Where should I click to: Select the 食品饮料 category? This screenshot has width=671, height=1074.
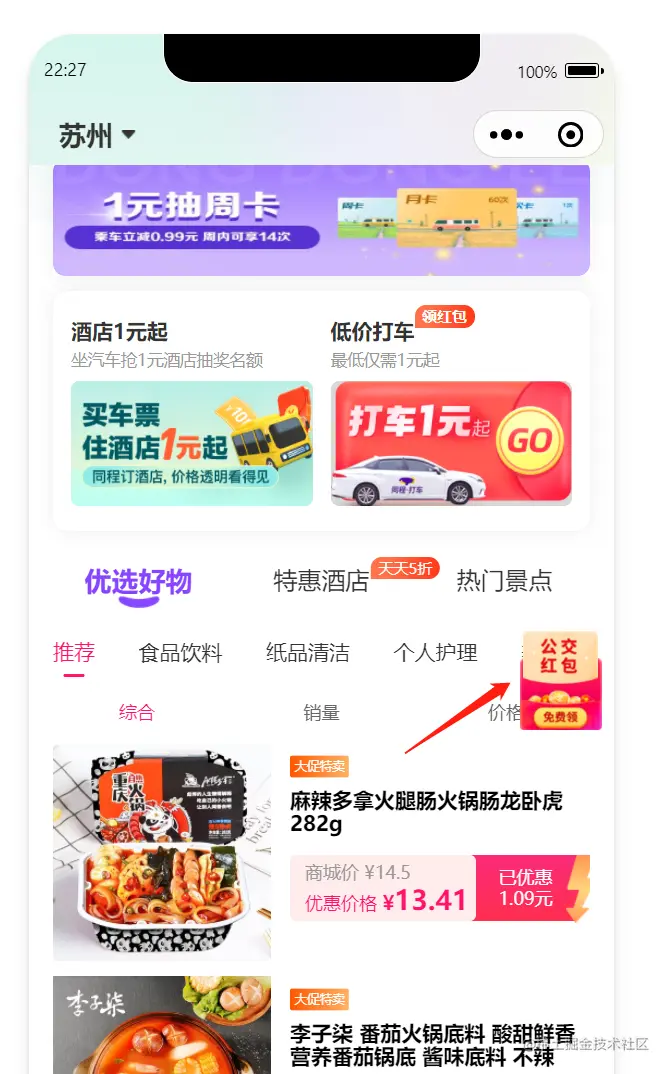[x=180, y=654]
